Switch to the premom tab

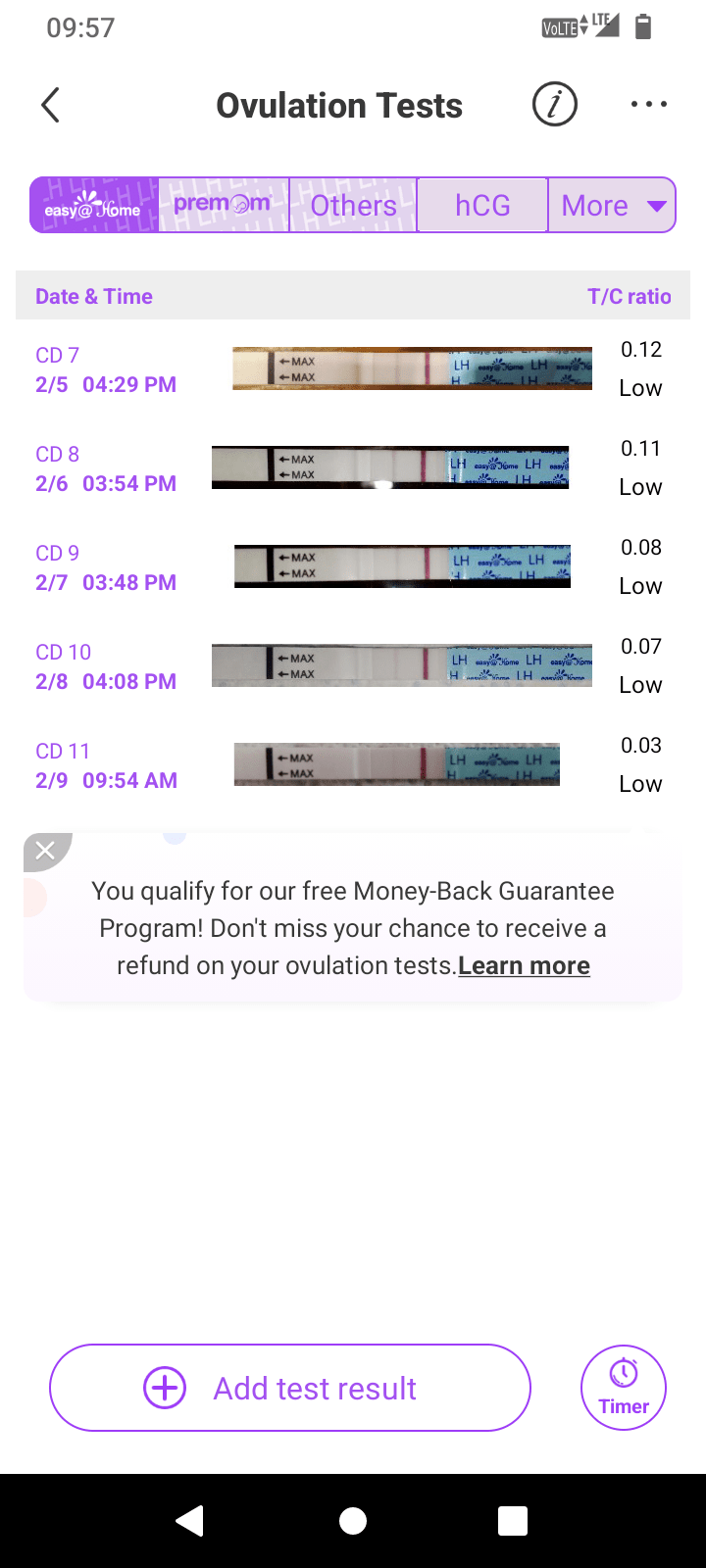[224, 205]
